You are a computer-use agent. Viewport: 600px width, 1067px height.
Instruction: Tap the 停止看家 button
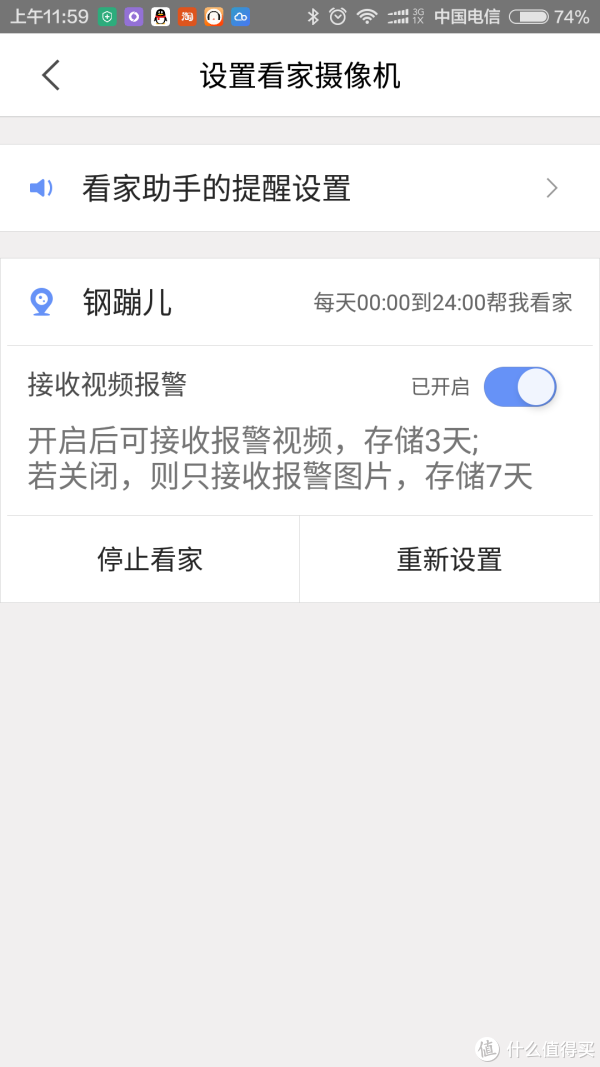[150, 559]
